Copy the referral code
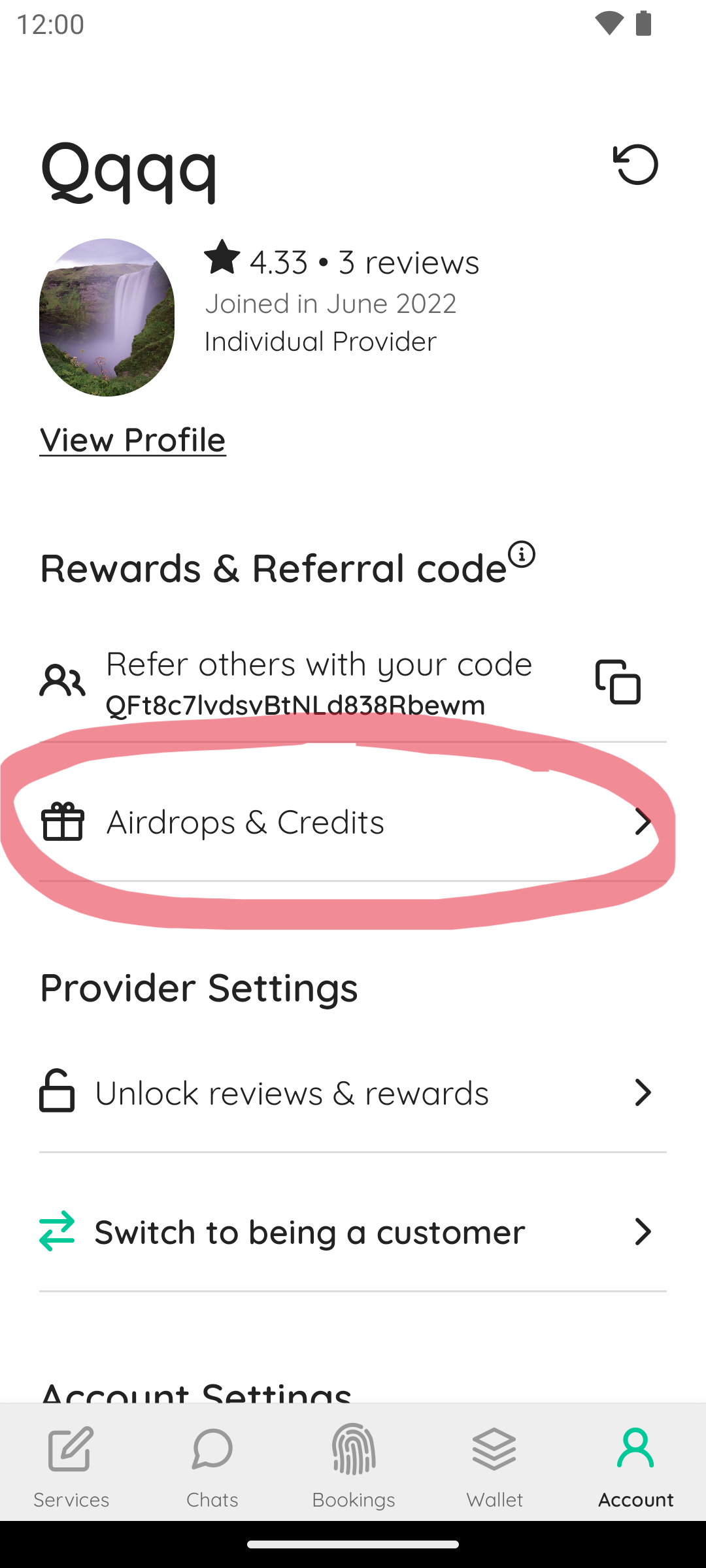The height and width of the screenshot is (1568, 706). point(618,682)
